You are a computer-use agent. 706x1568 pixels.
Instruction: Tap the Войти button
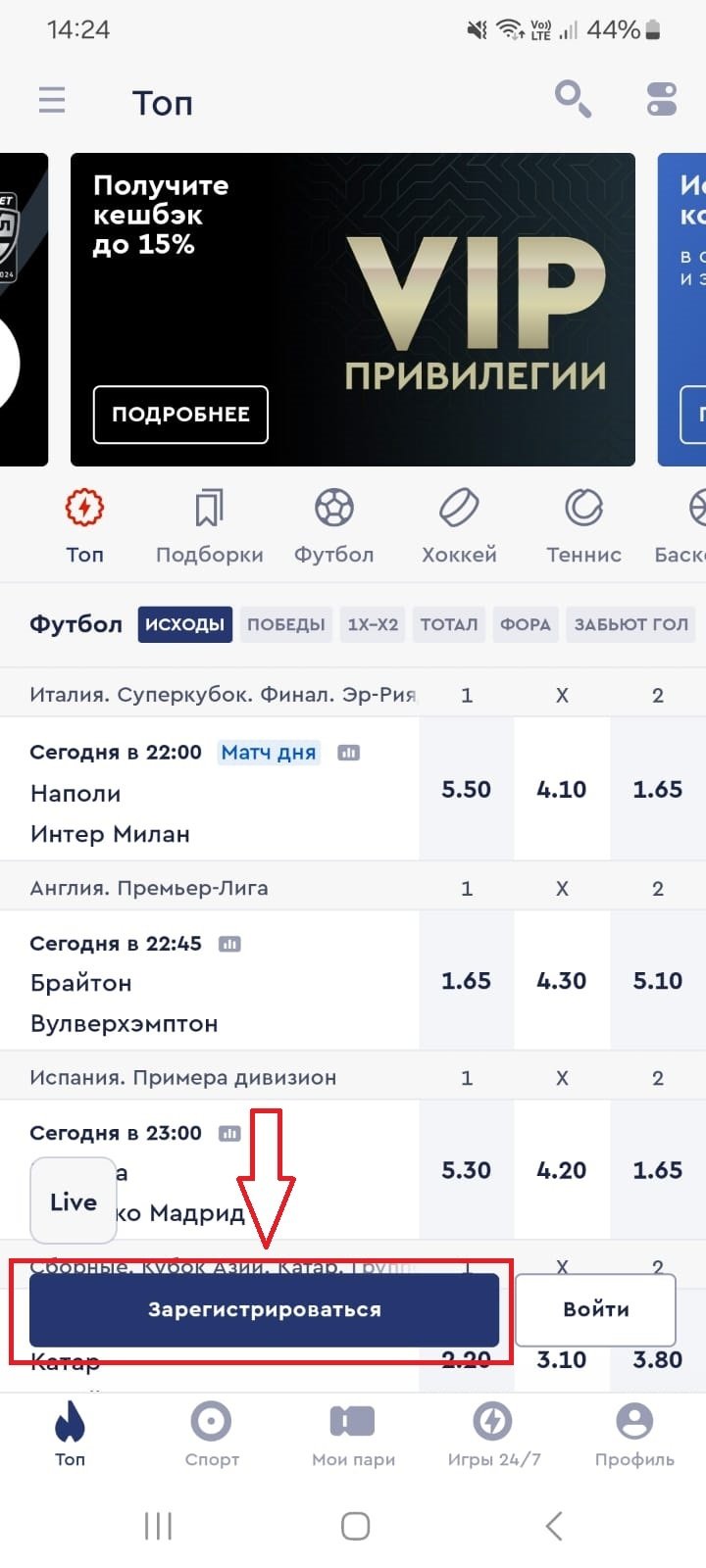click(x=595, y=1309)
